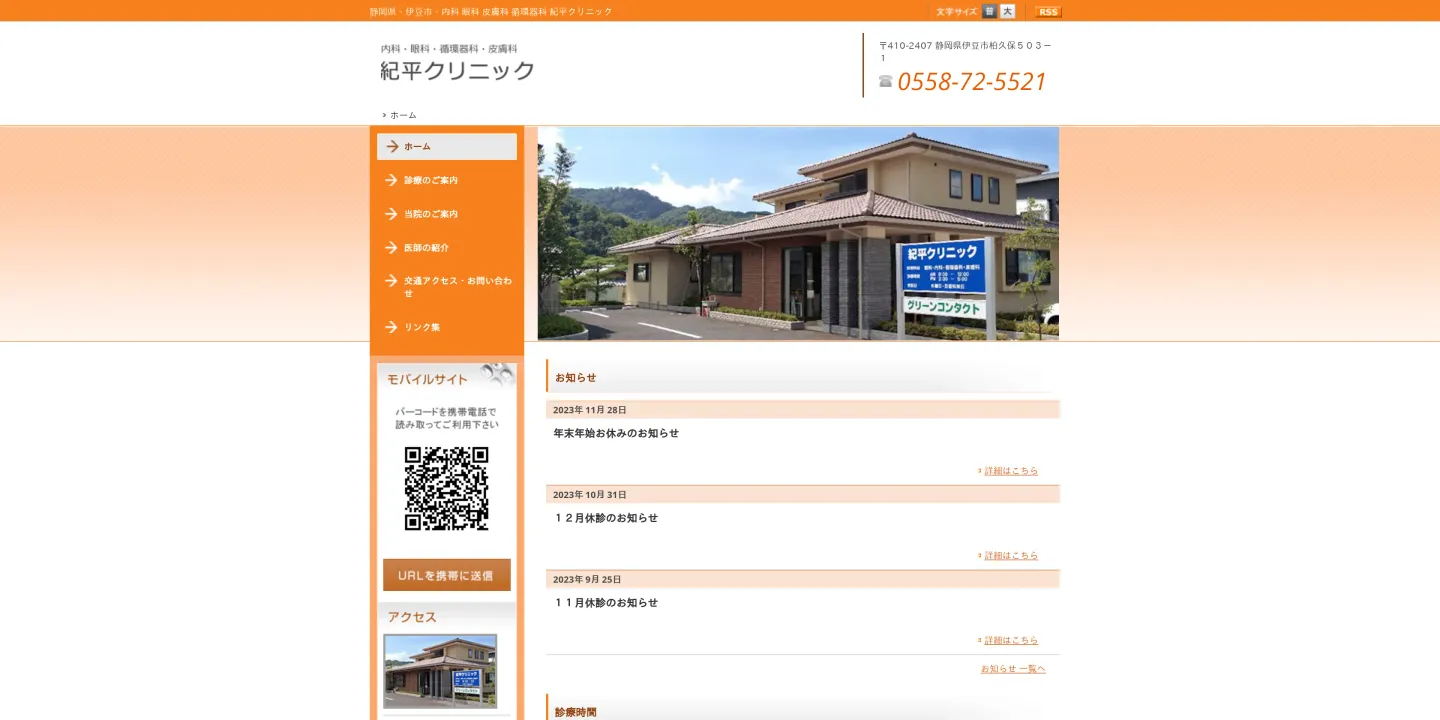The width and height of the screenshot is (1440, 720).
Task: Tap the ホーム breadcrumb link
Action: (403, 115)
